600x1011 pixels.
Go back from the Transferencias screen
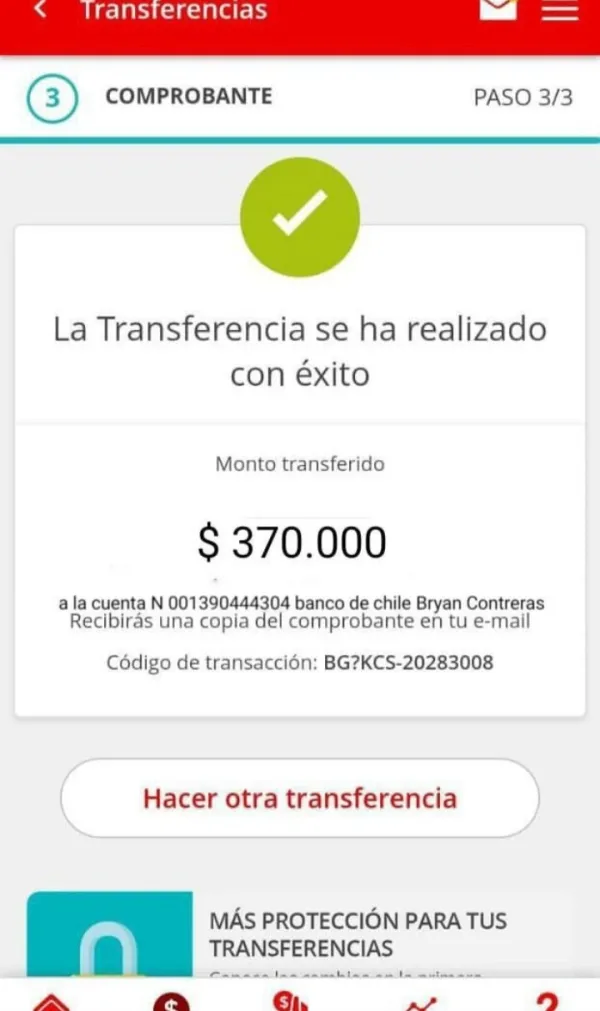click(x=40, y=9)
